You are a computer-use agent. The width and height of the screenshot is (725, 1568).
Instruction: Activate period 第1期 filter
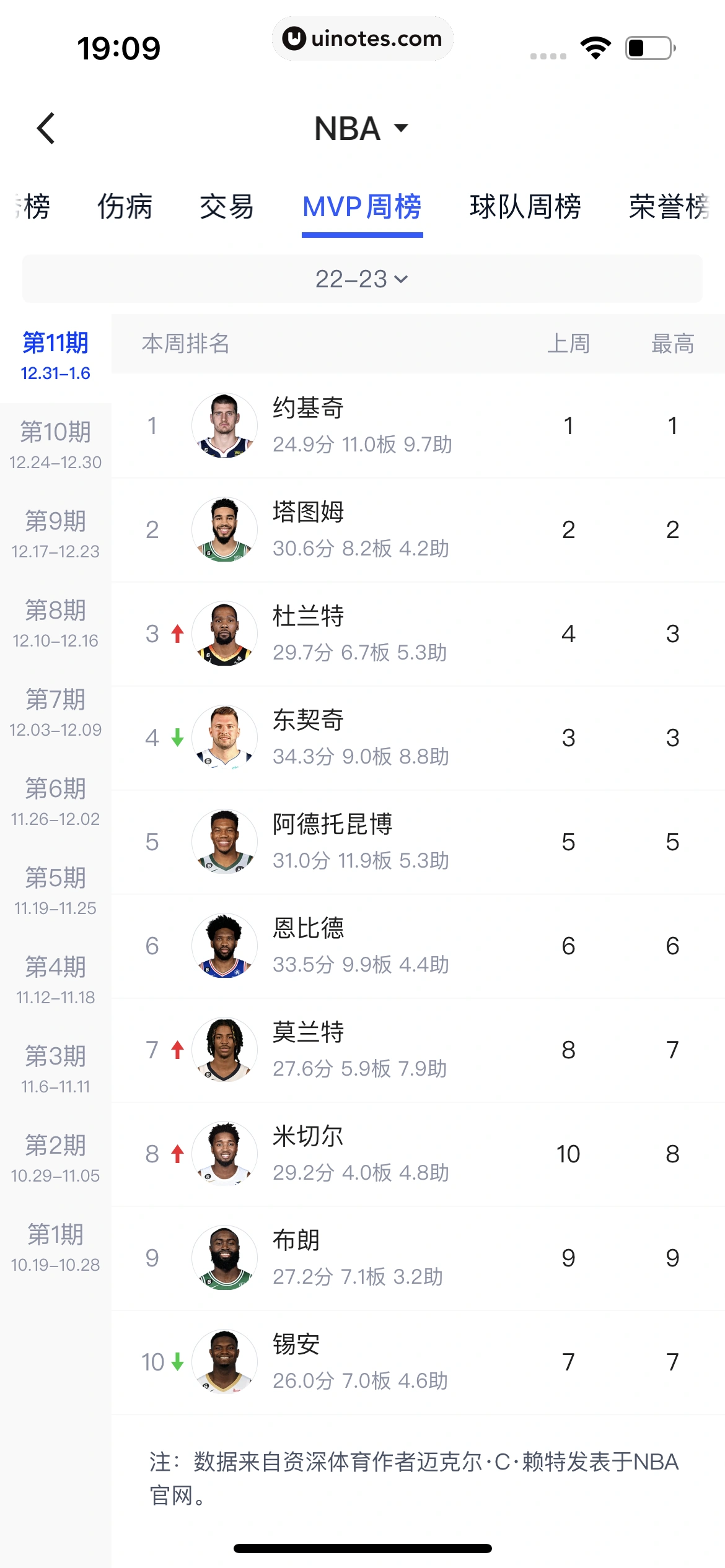tap(56, 1245)
